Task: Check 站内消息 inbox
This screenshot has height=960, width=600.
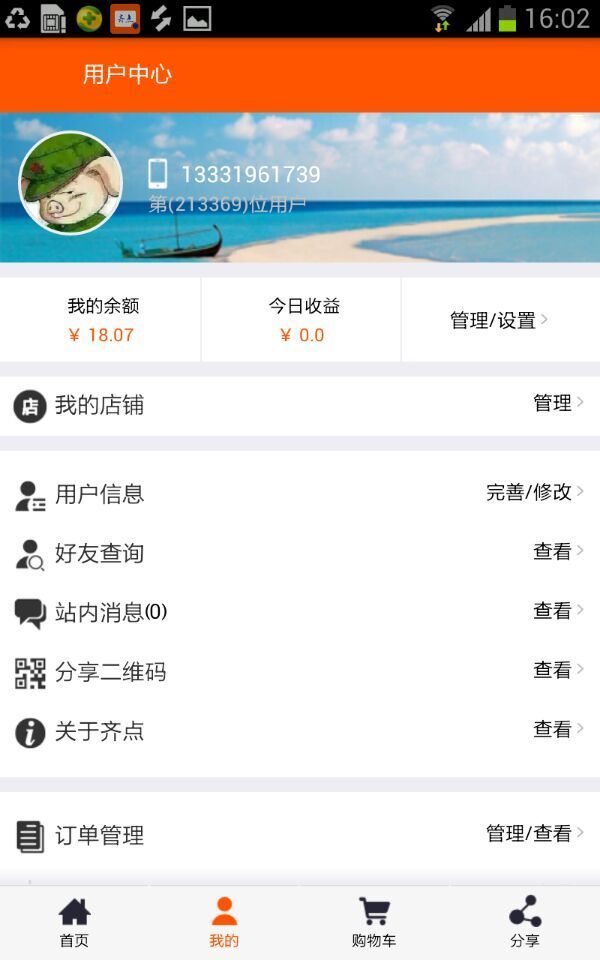Action: tap(300, 611)
